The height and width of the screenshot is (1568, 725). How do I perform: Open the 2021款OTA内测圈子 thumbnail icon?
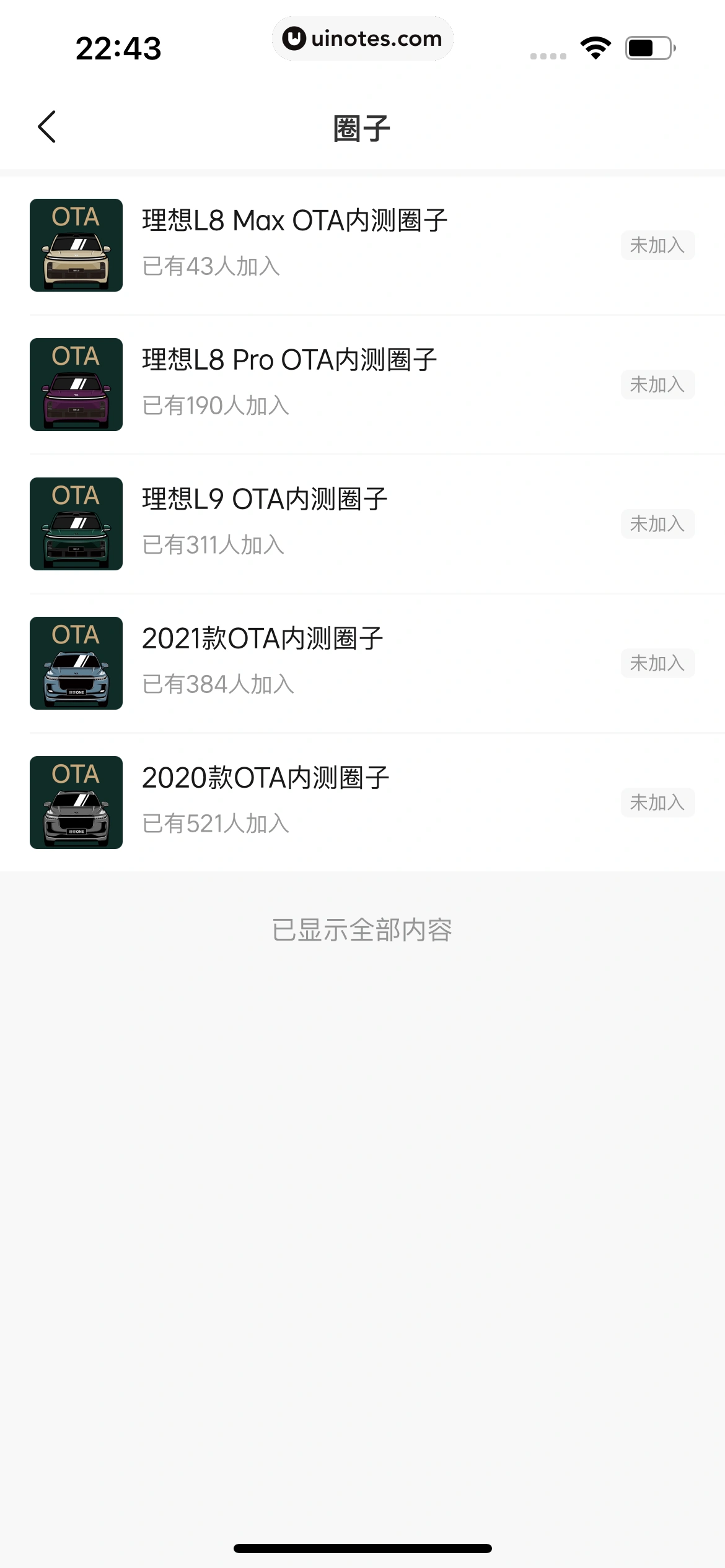tap(76, 663)
